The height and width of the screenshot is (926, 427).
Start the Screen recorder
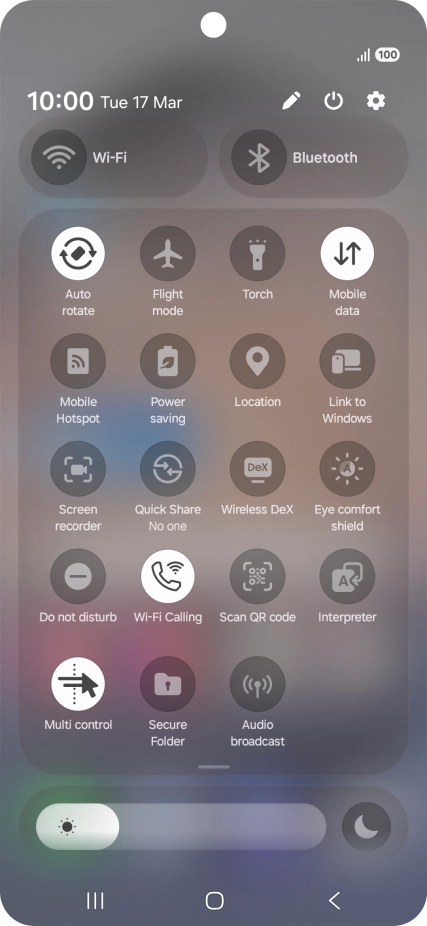click(78, 468)
